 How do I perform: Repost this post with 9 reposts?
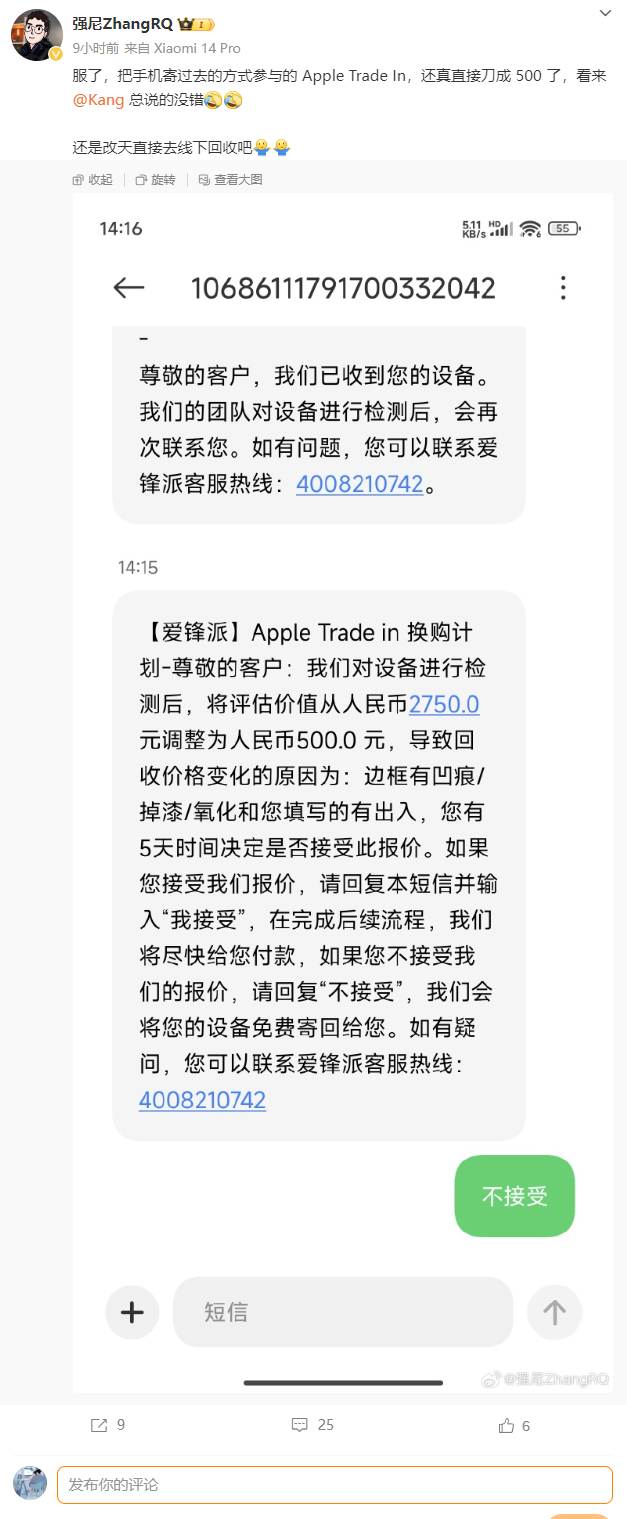(x=108, y=1425)
